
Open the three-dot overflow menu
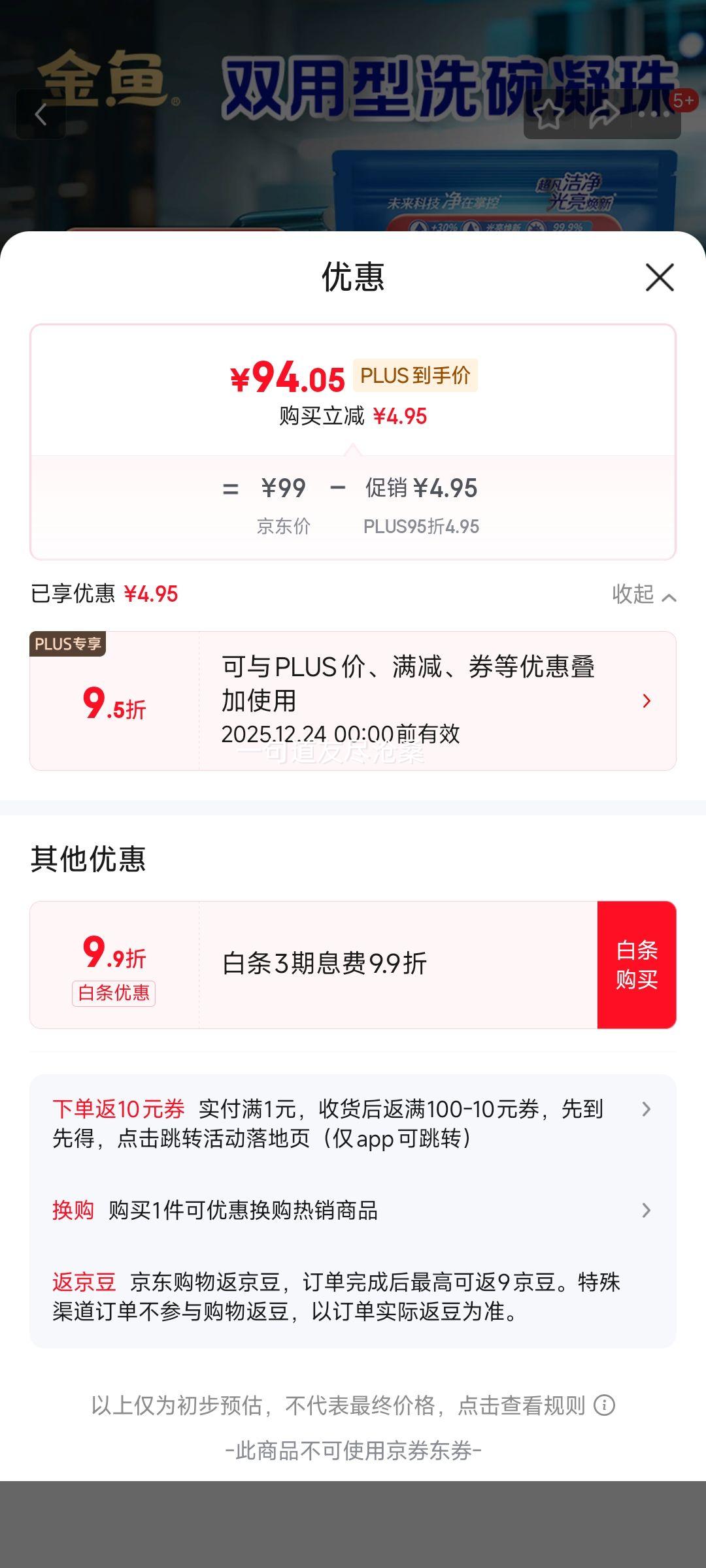click(x=655, y=115)
